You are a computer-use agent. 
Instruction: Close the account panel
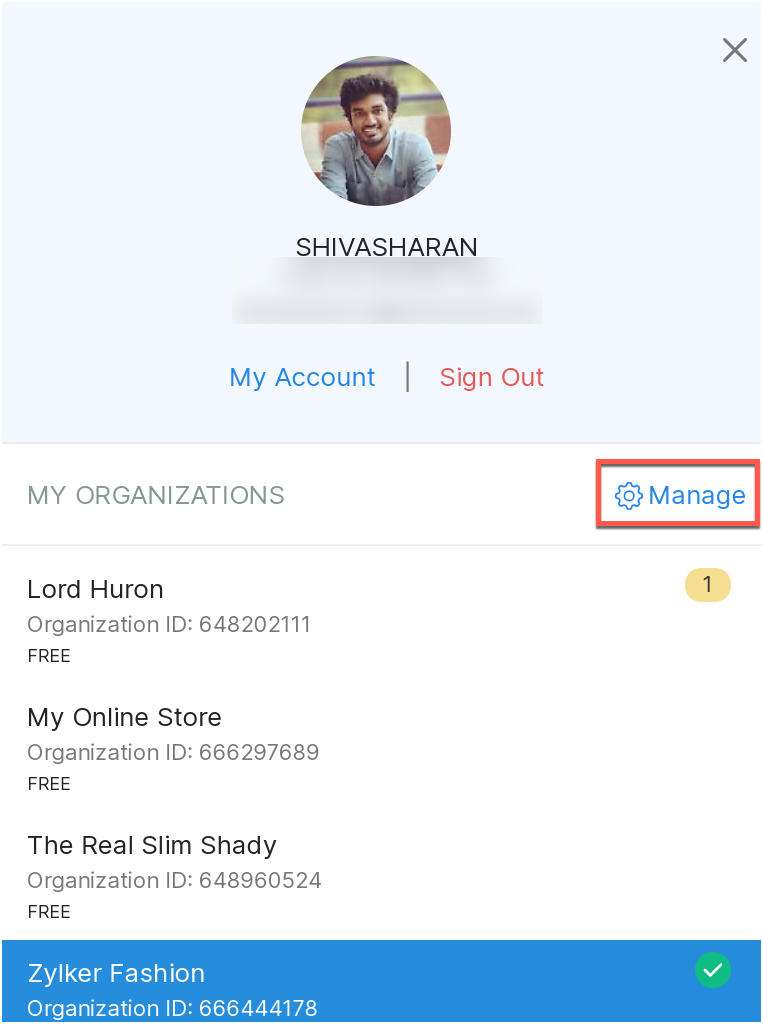[x=735, y=50]
